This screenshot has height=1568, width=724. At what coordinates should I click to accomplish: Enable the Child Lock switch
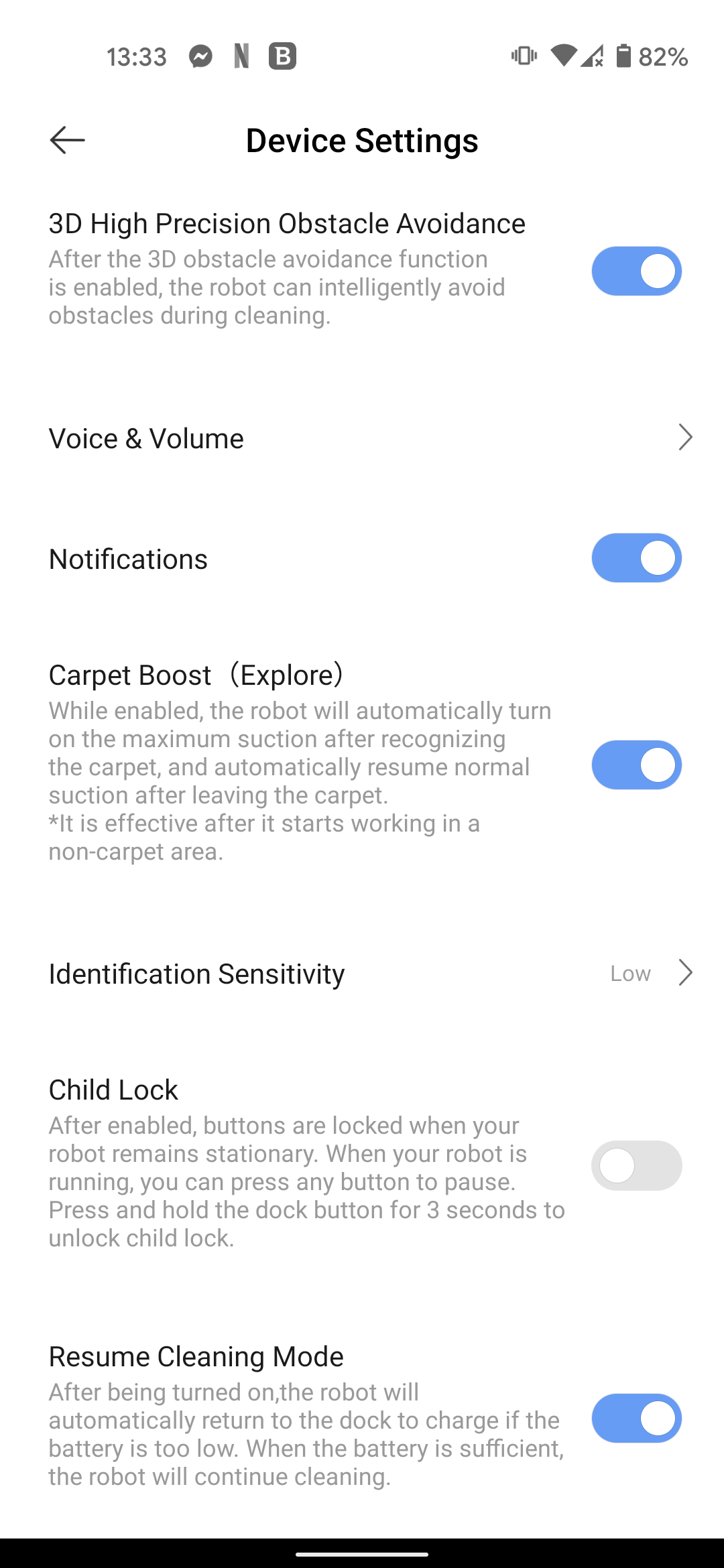(636, 1165)
